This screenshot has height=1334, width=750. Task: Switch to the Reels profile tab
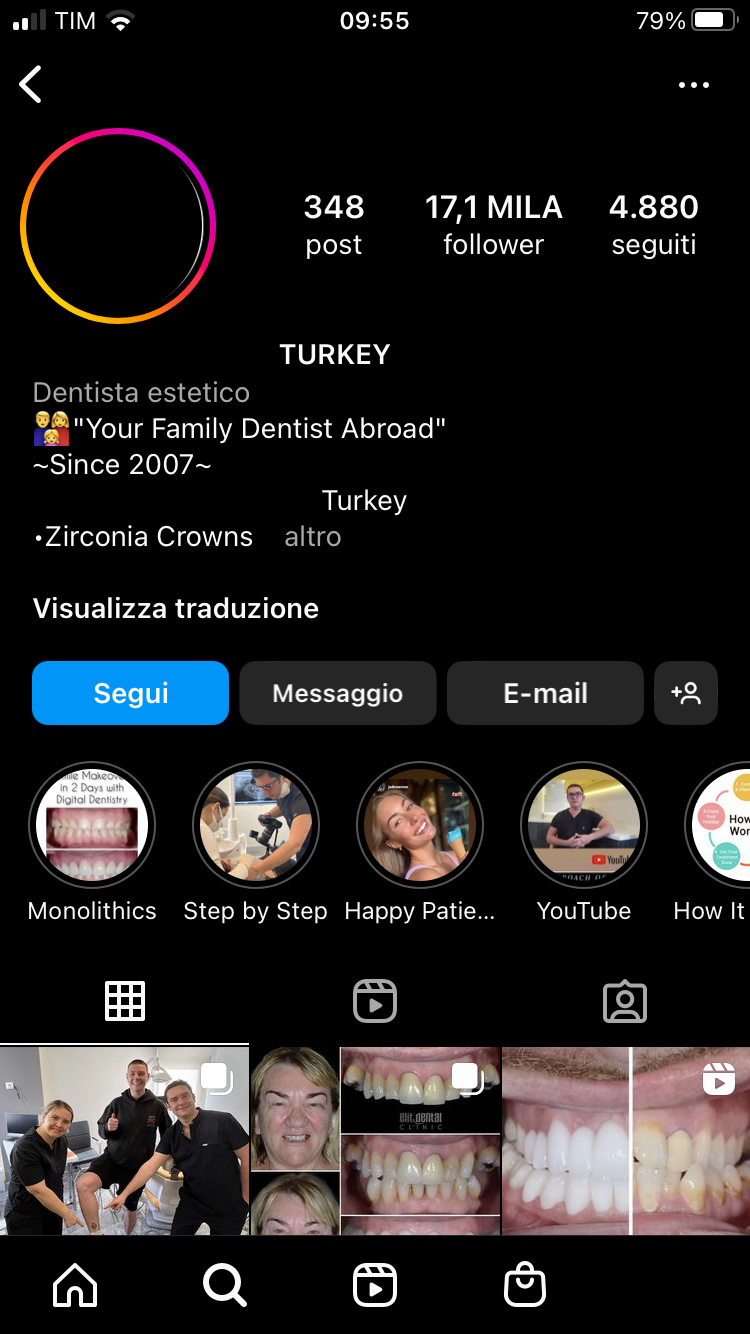tap(375, 1001)
